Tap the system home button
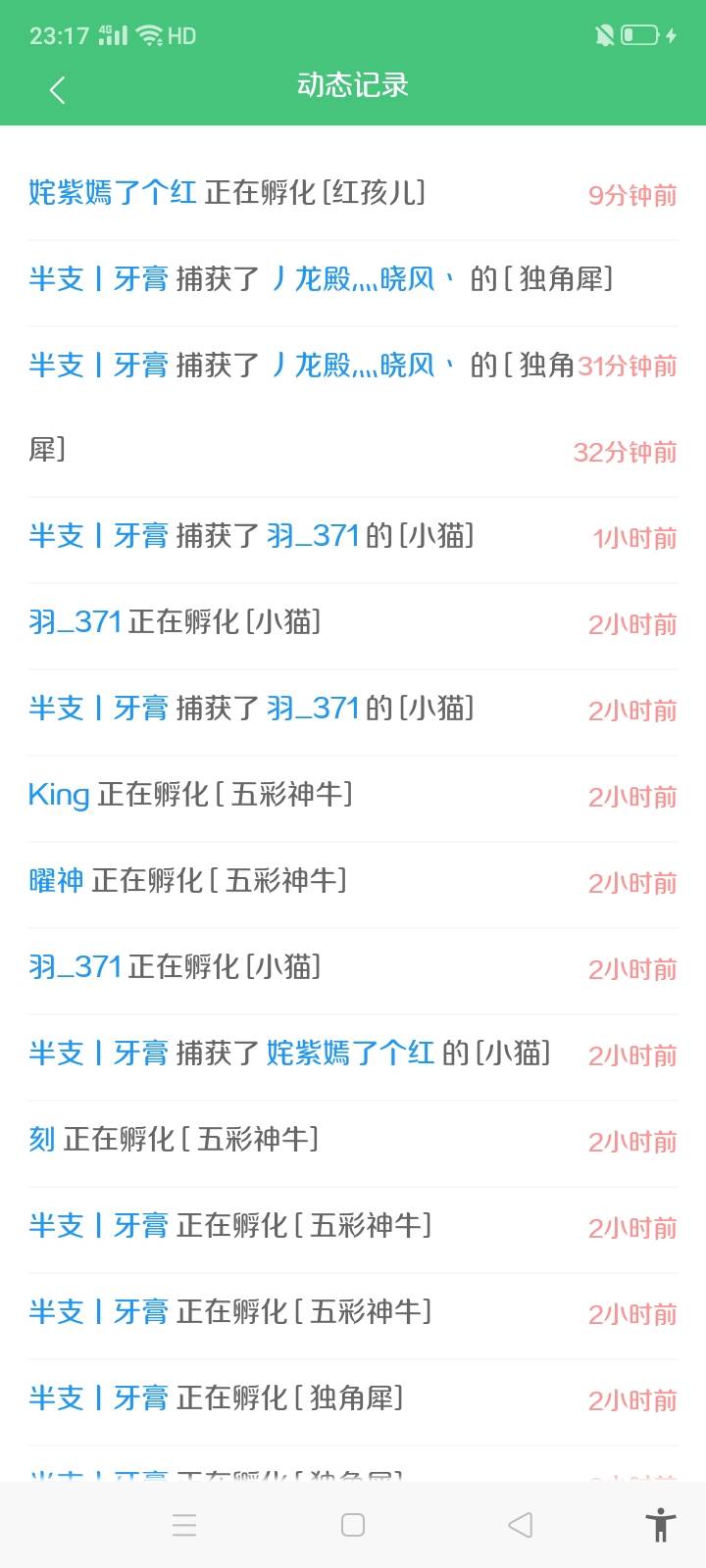706x1568 pixels. 353,1525
